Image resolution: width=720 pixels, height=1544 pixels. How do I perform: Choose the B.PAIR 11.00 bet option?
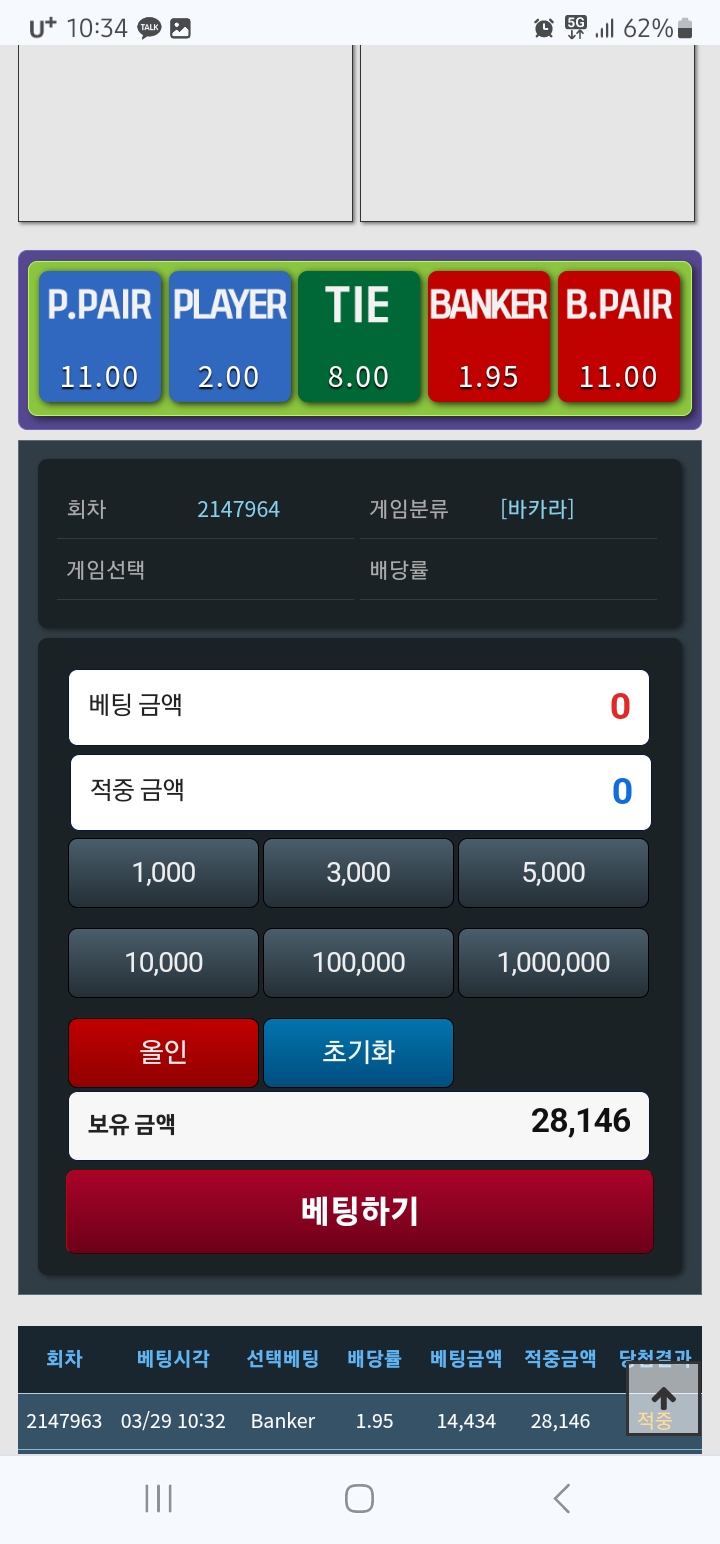click(619, 337)
